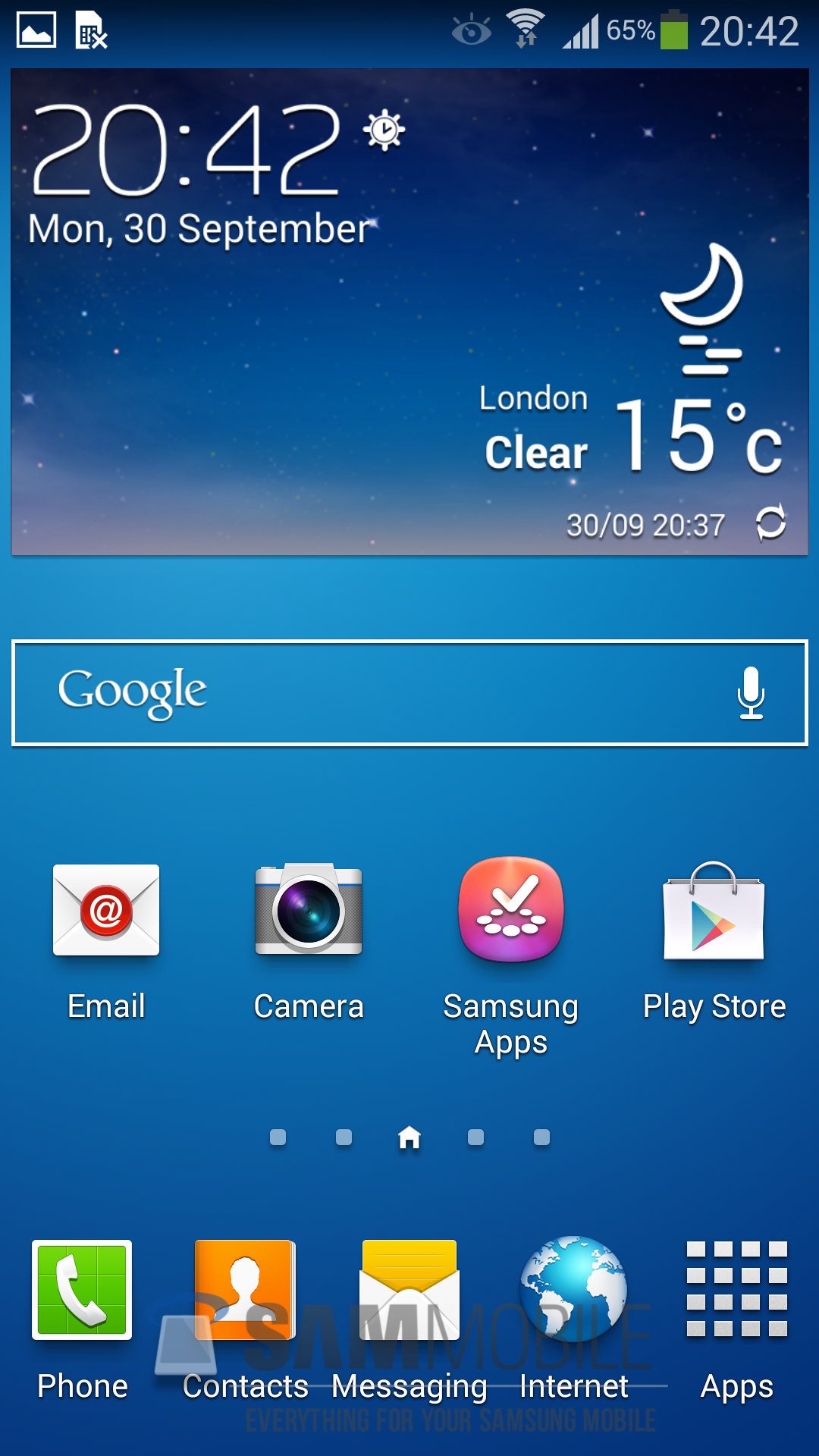Screen dimensions: 819x1456
Task: Open the Messaging app
Action: [x=409, y=1290]
